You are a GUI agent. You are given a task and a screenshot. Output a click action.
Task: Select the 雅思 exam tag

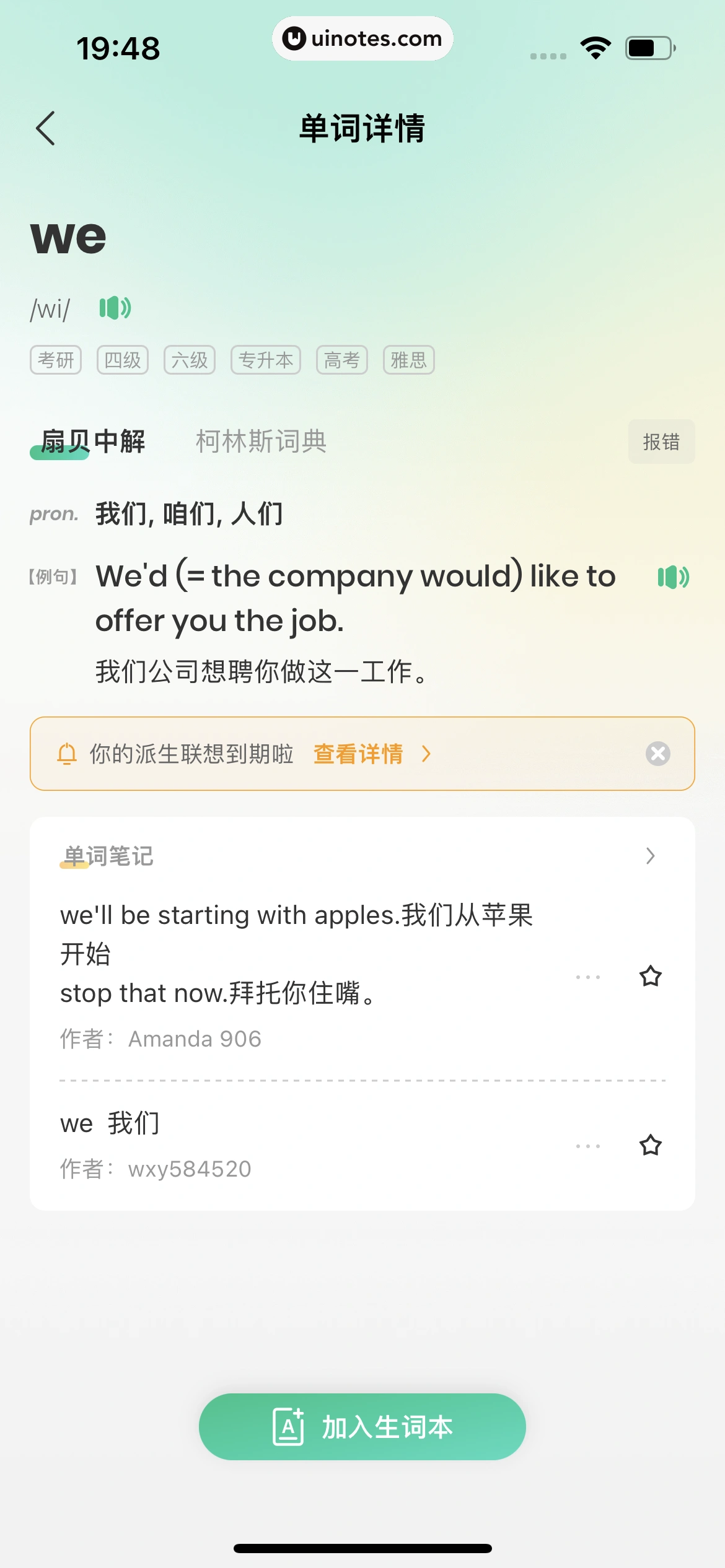(x=408, y=360)
